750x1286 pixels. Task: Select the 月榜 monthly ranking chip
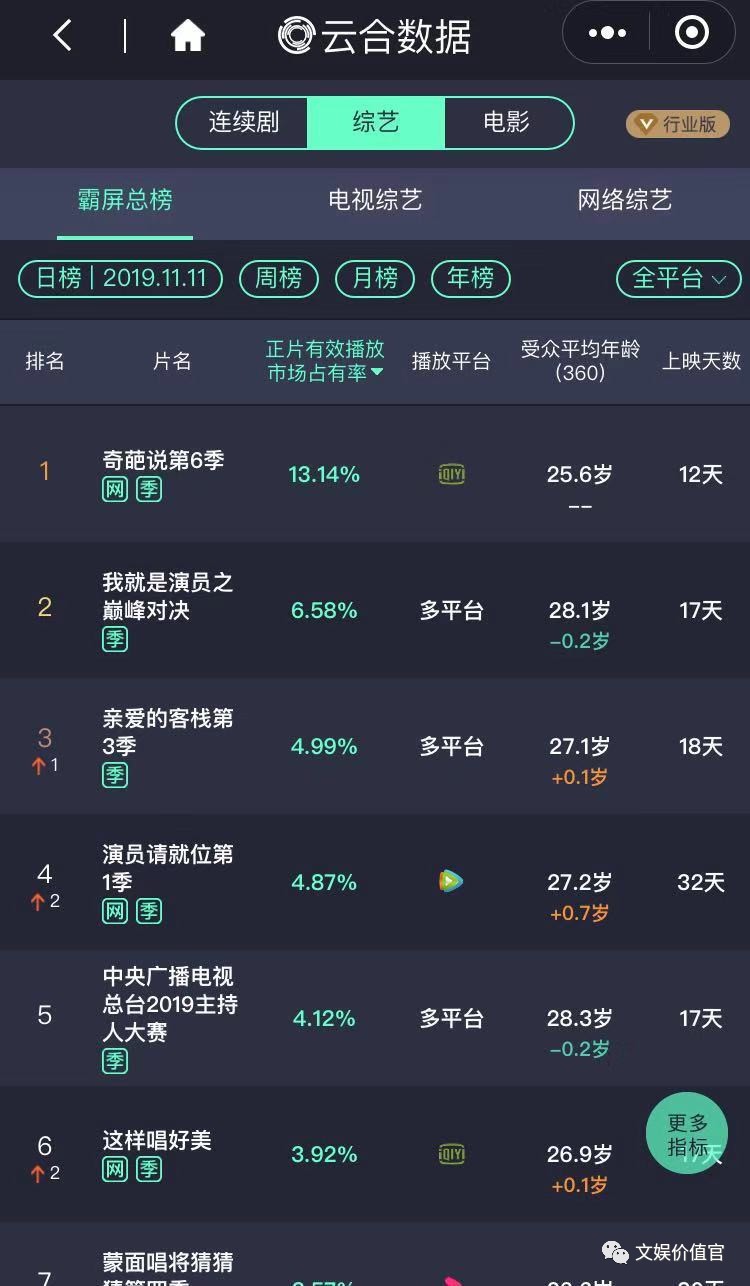pos(375,278)
